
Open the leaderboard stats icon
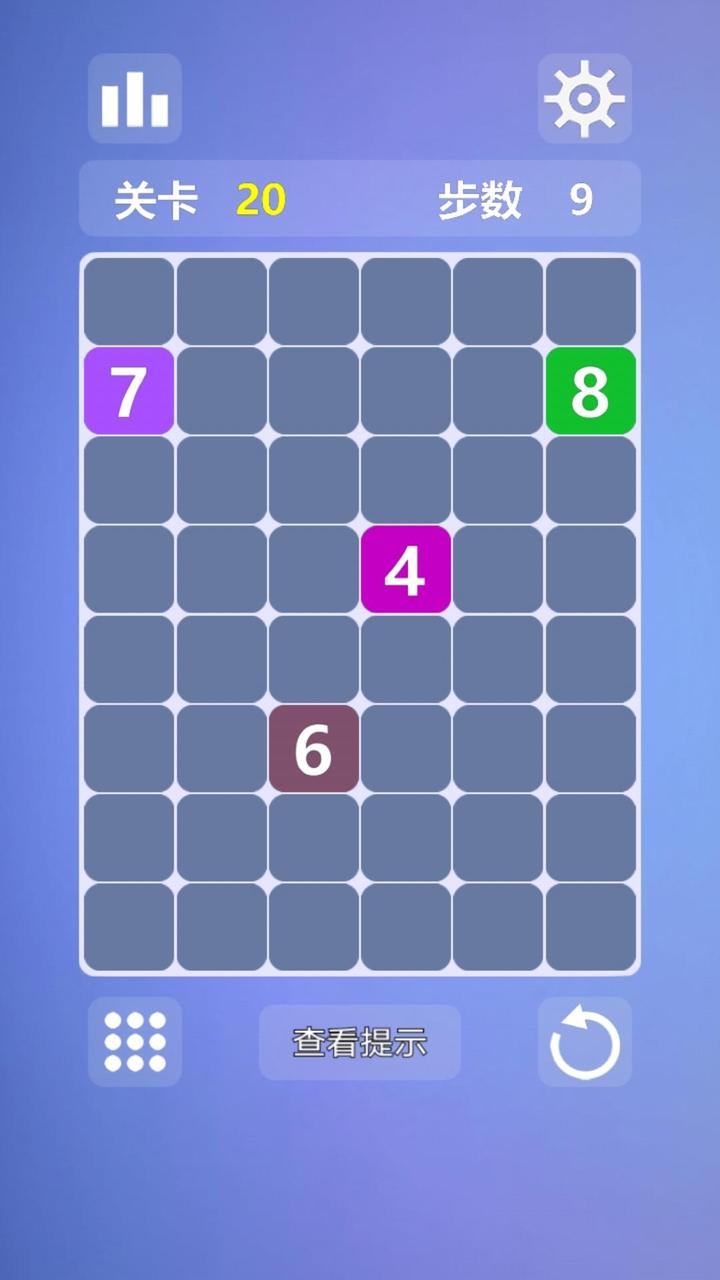(135, 98)
